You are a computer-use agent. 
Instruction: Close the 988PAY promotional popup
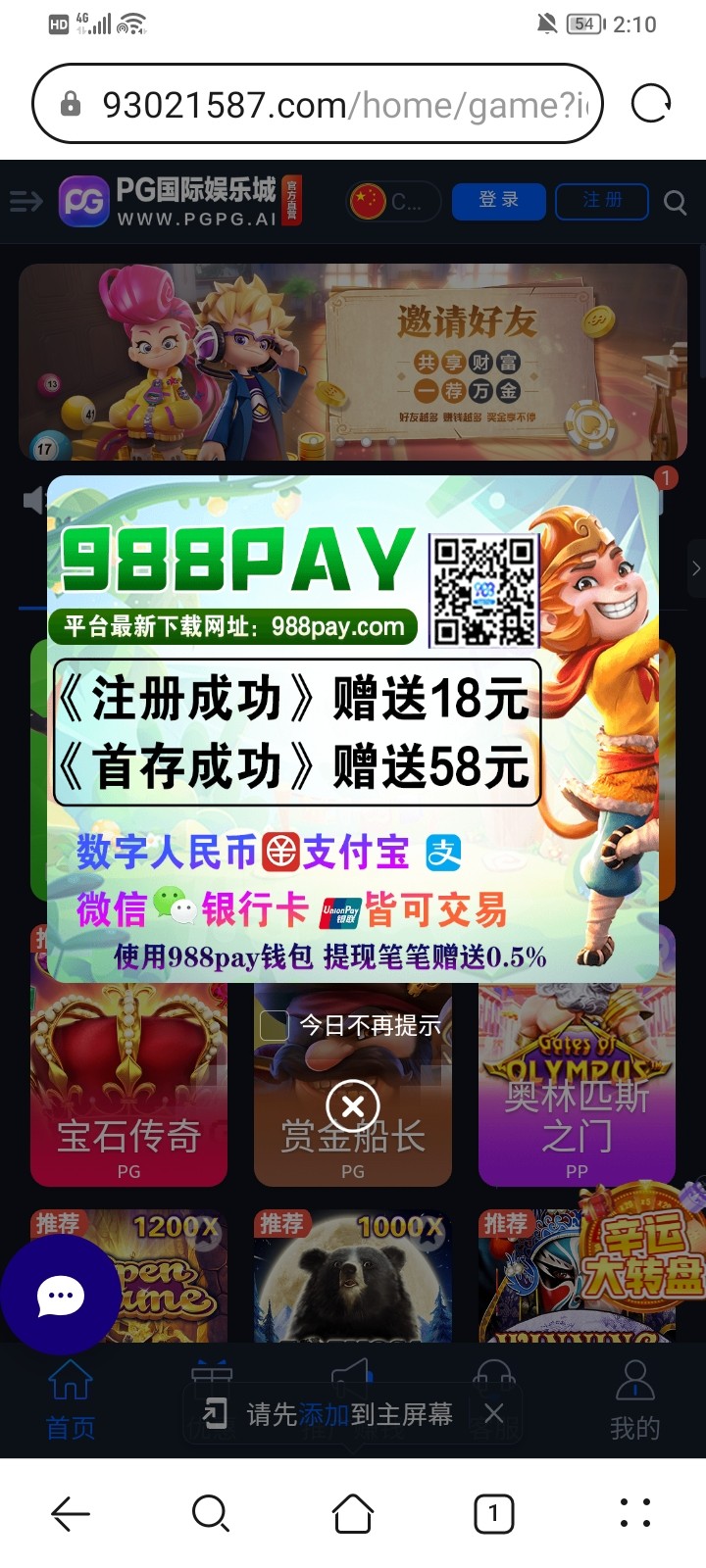353,1106
